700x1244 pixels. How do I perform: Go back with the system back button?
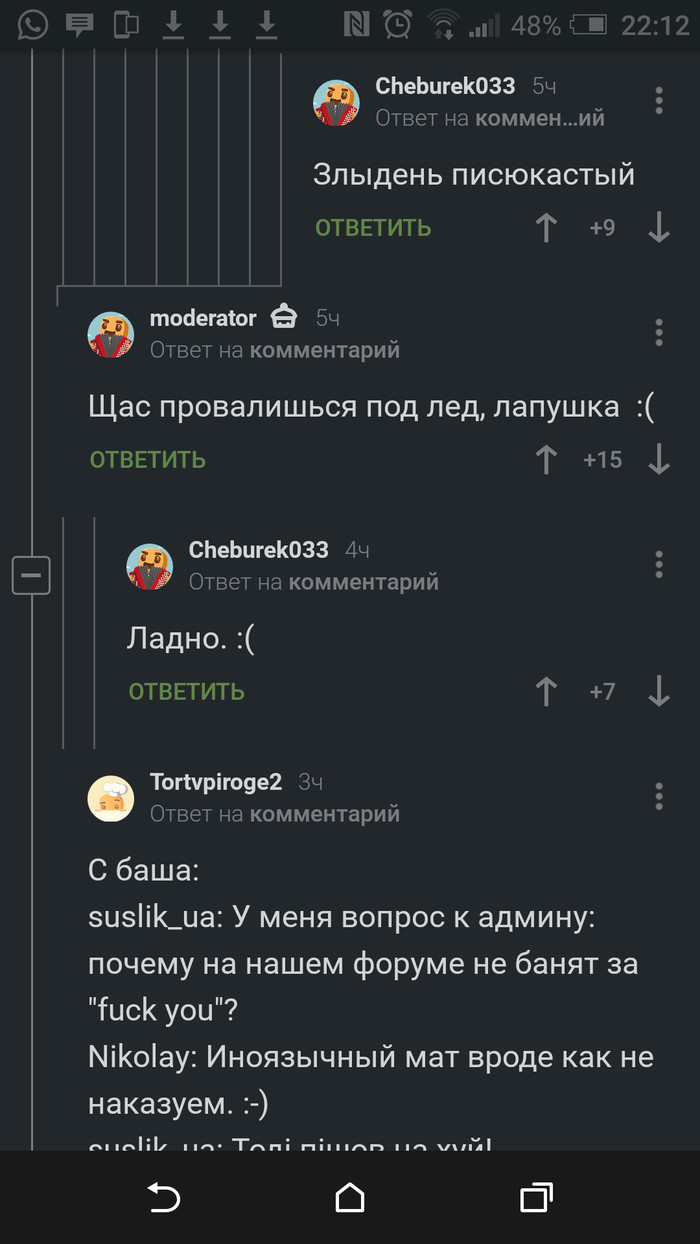tap(164, 1197)
